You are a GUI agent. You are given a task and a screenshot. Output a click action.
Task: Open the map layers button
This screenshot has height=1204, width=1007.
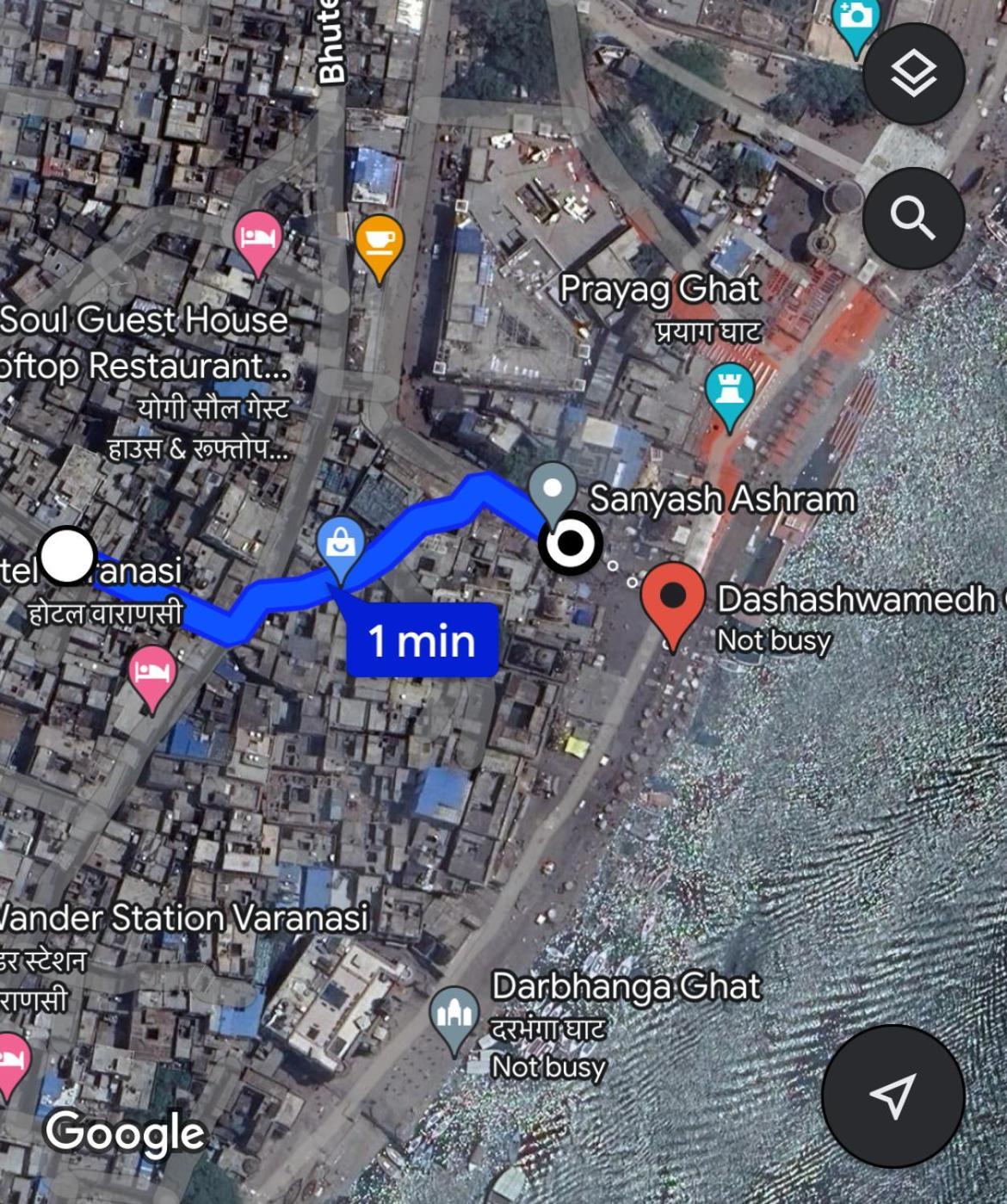click(913, 73)
